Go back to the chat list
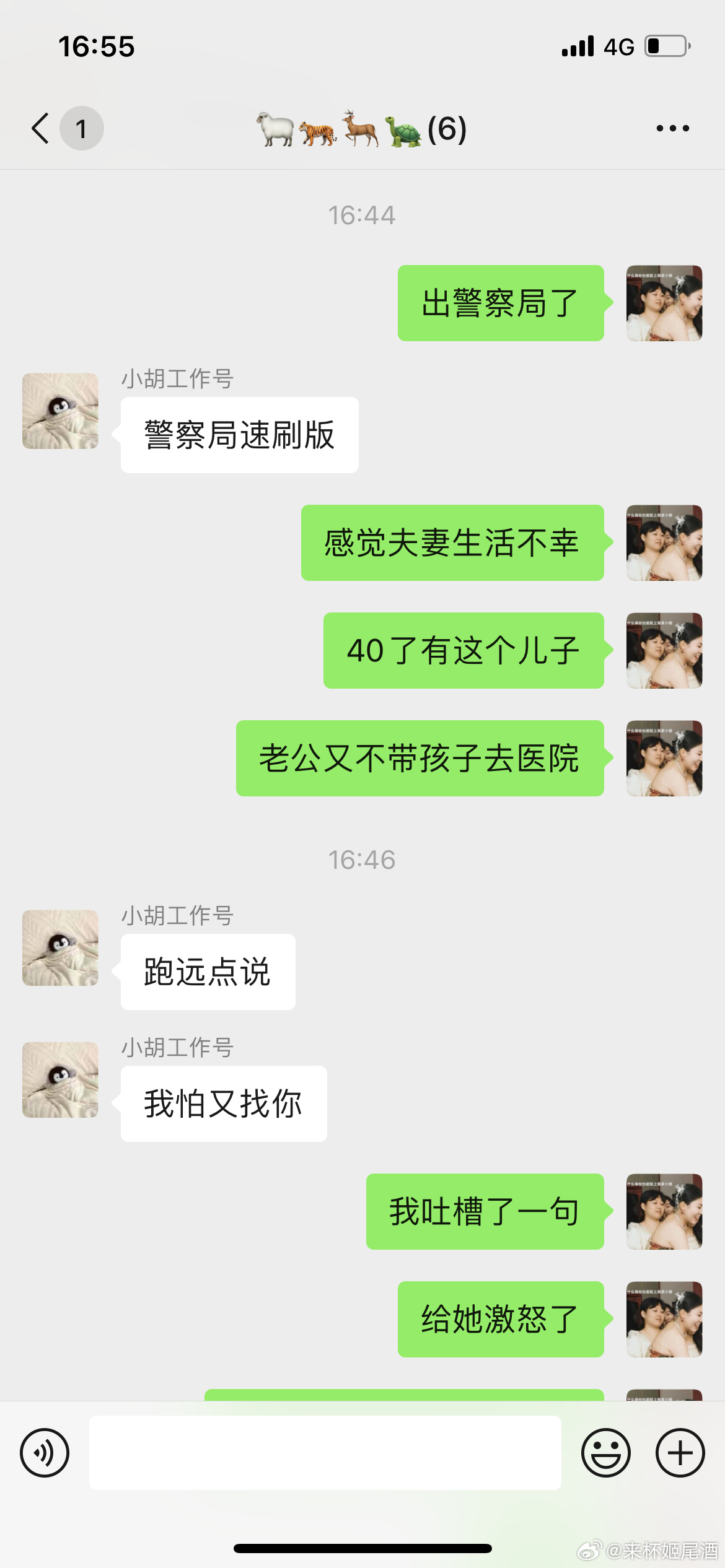Image resolution: width=725 pixels, height=1568 pixels. pos(41,128)
